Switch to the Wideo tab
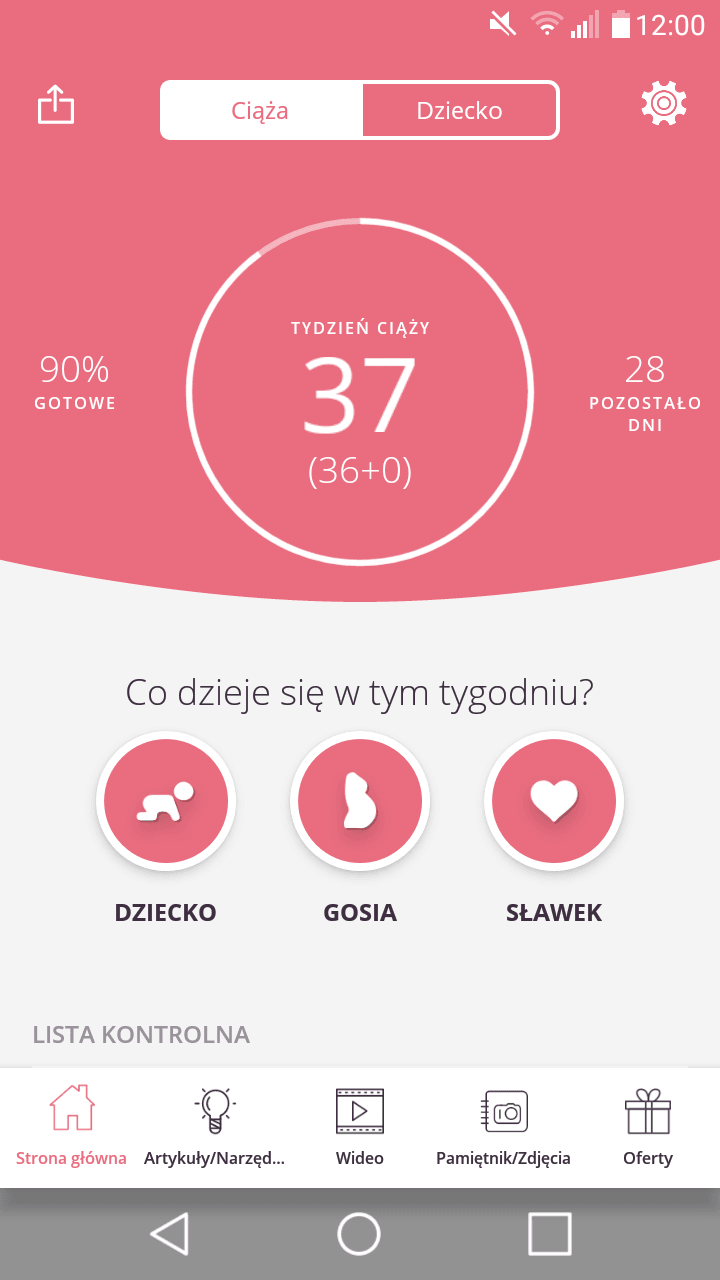This screenshot has height=1280, width=720. click(x=360, y=1127)
